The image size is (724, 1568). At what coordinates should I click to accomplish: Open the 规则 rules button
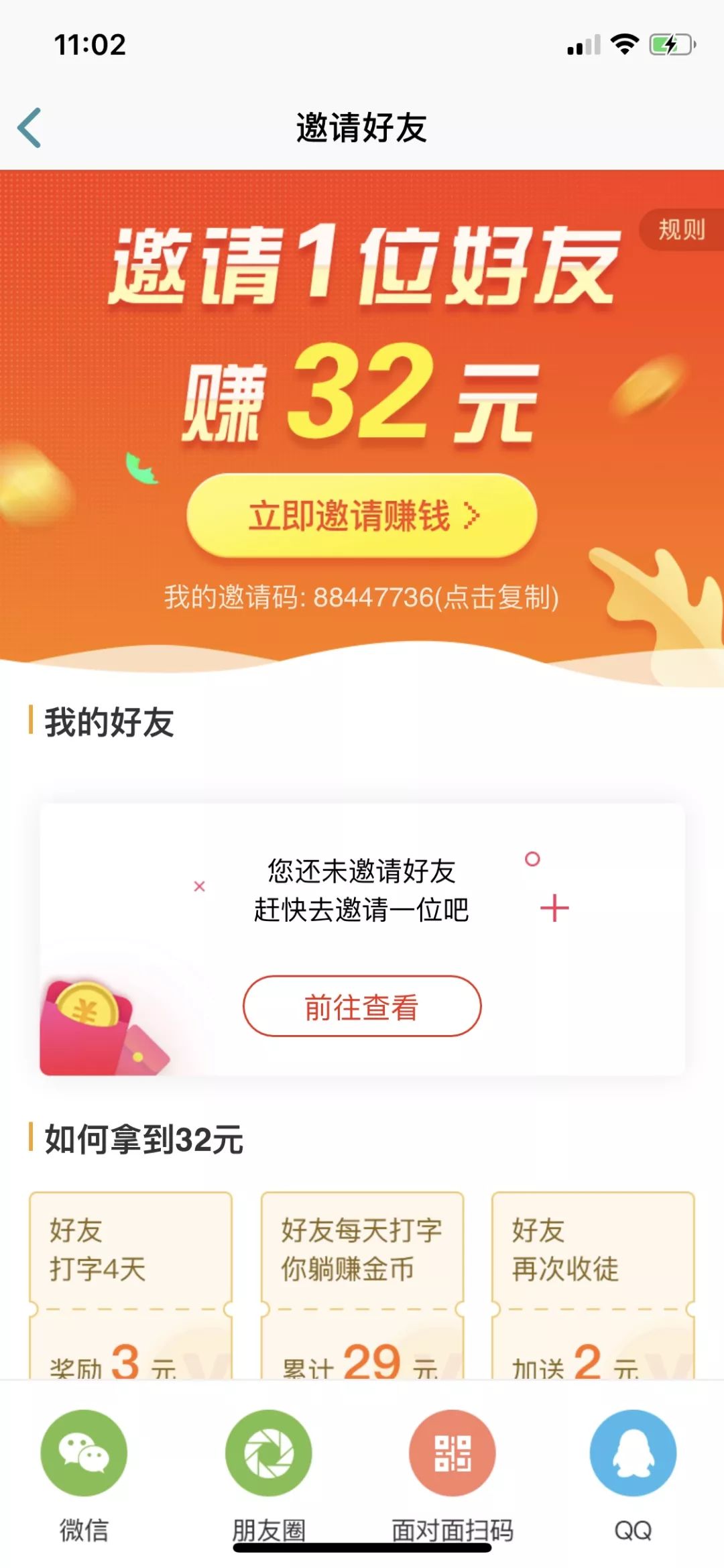pyautogui.click(x=681, y=230)
